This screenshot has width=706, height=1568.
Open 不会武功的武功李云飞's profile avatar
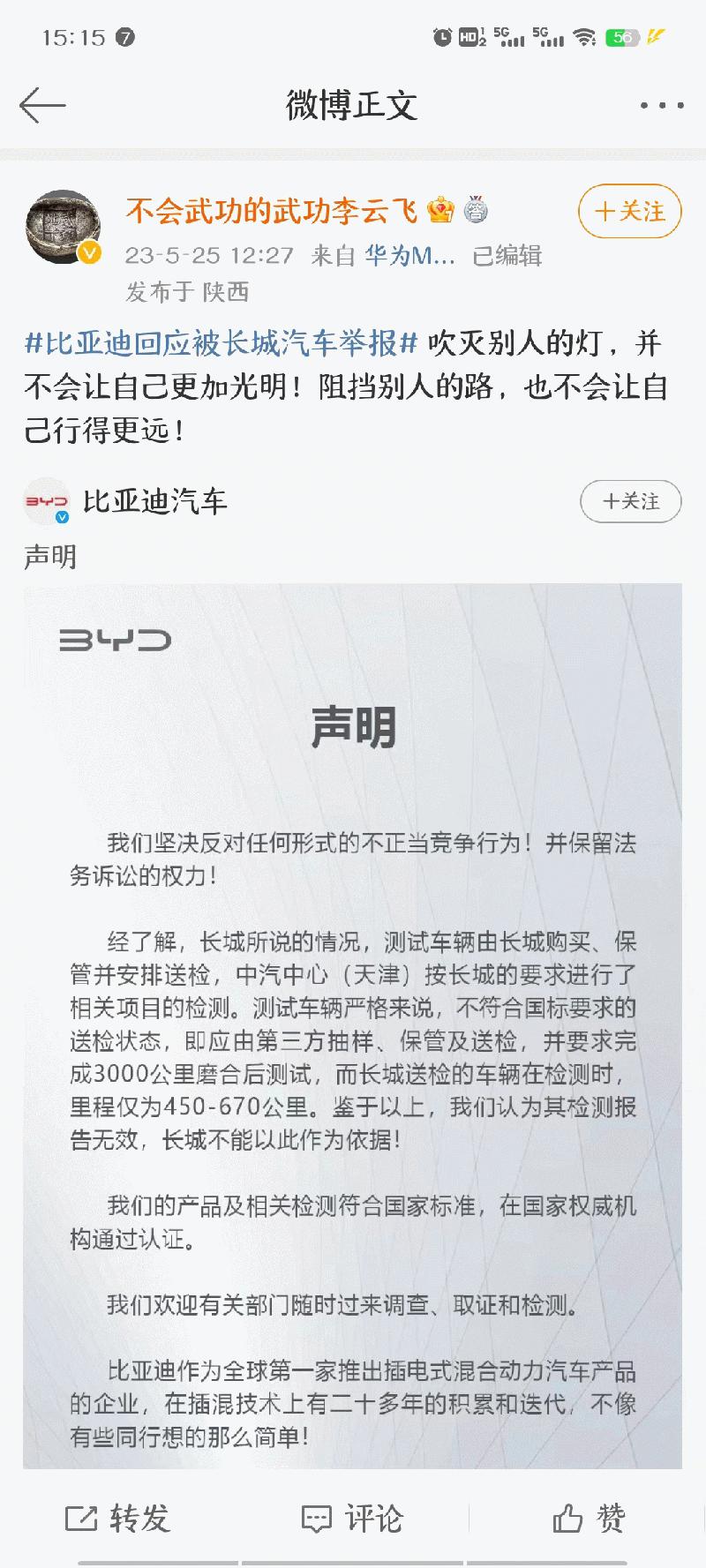[x=62, y=227]
